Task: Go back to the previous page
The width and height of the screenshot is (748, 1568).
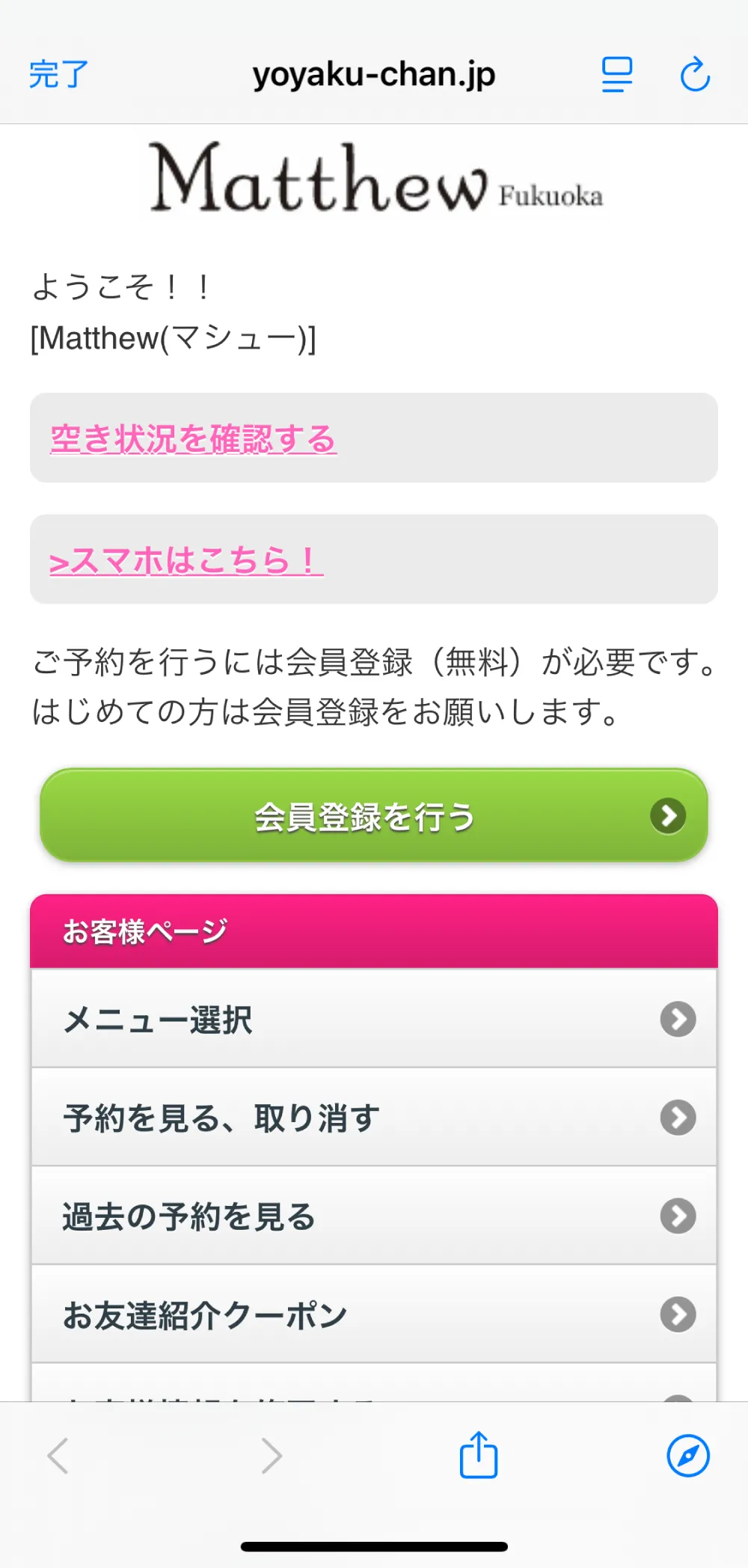Action: tap(58, 1455)
